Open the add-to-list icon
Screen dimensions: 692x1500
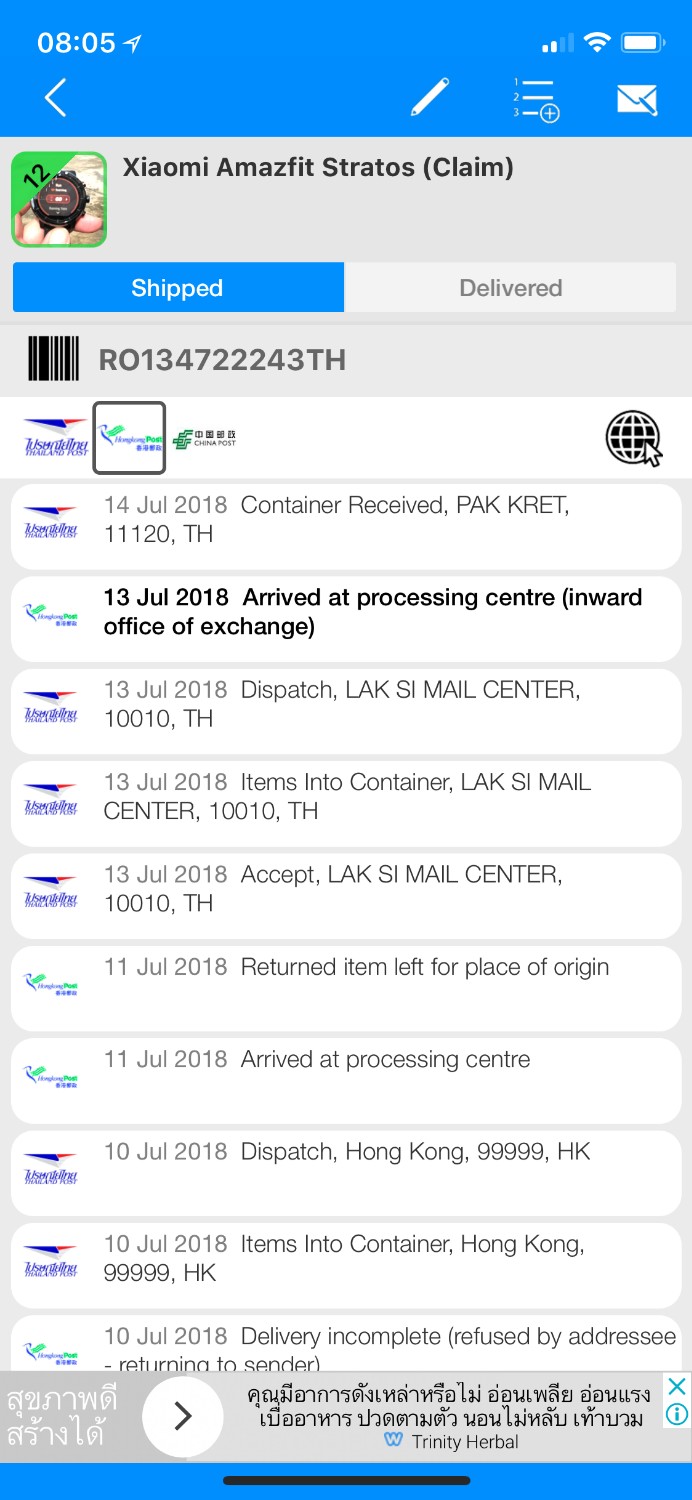pos(535,99)
